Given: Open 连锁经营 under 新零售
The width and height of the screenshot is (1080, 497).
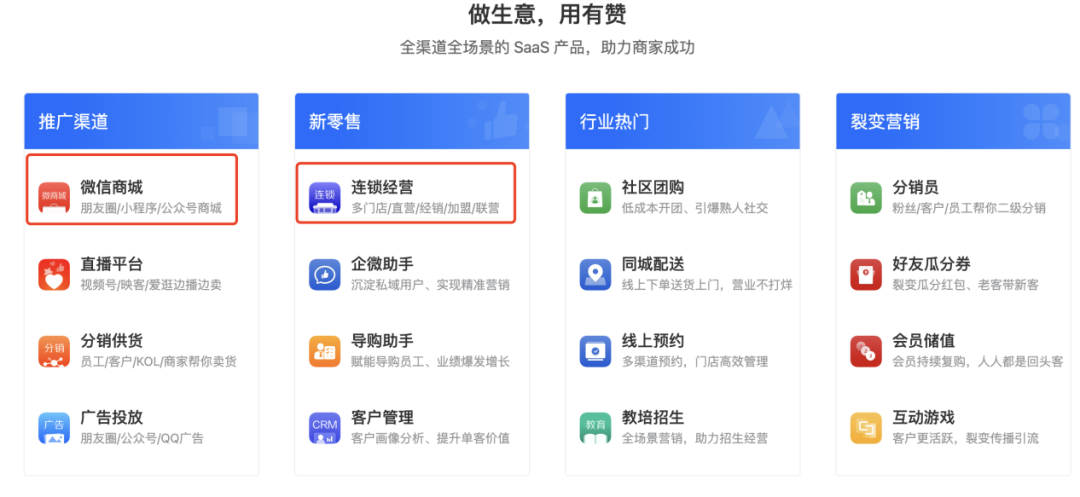Looking at the screenshot, I should [406, 193].
